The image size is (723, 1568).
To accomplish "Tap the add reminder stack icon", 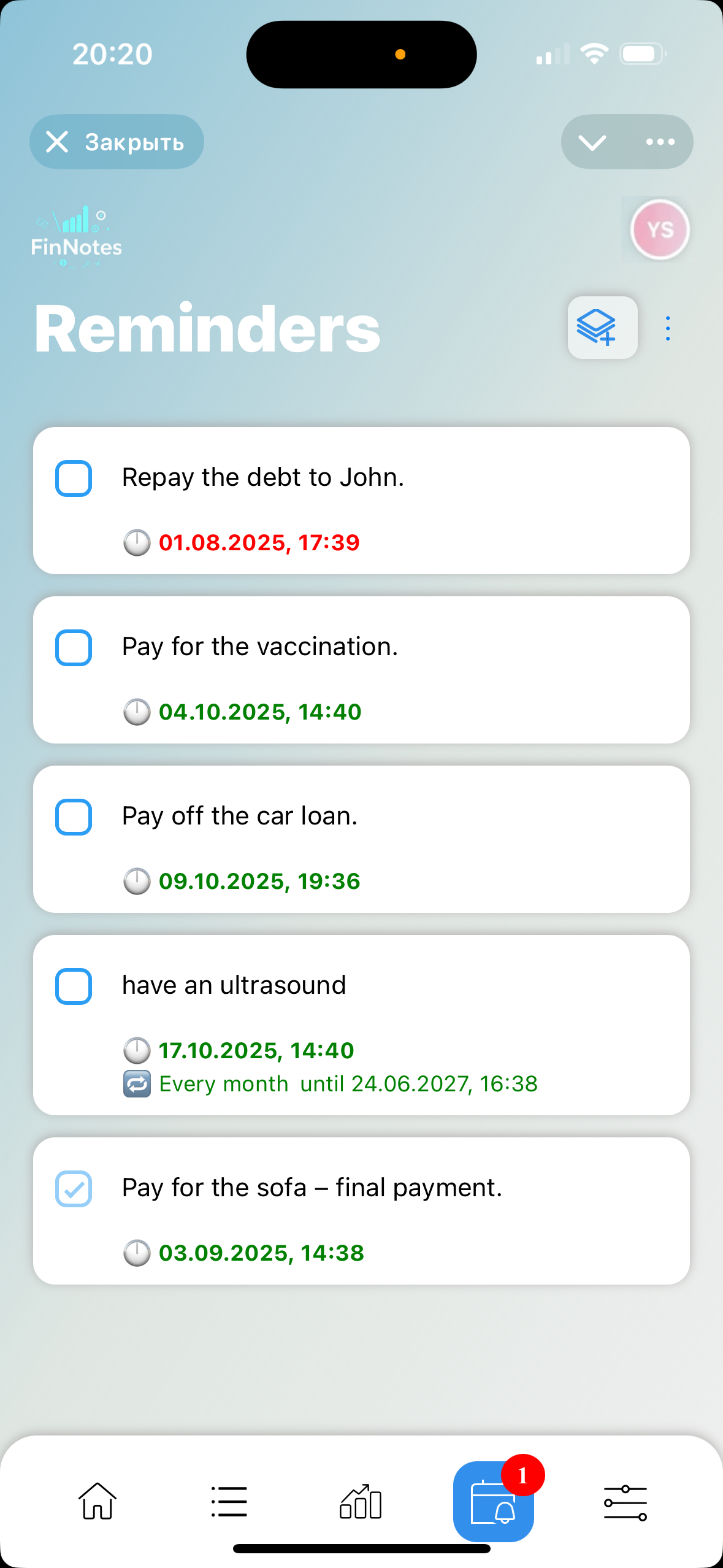I will [602, 328].
